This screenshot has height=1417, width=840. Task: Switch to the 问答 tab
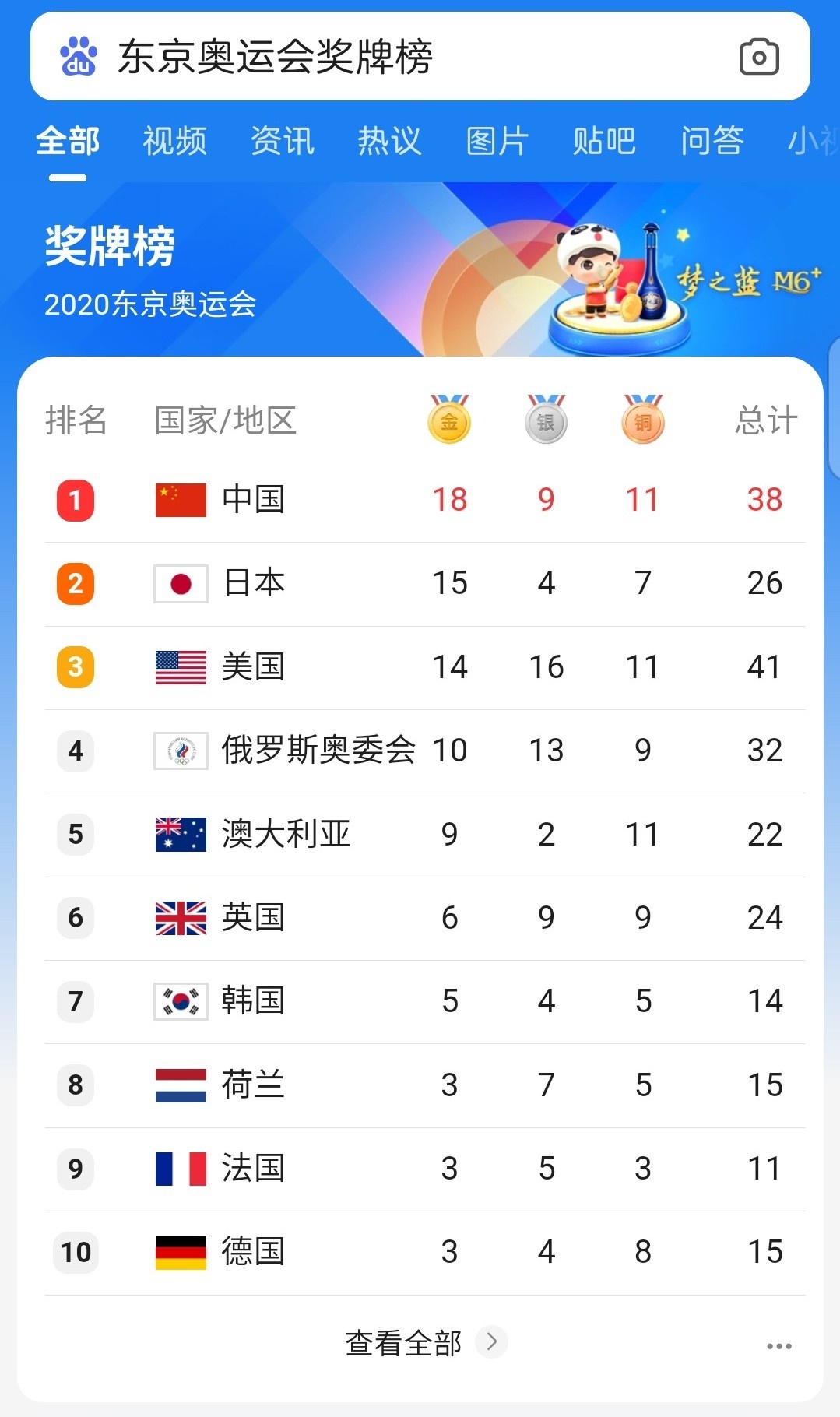pos(712,141)
